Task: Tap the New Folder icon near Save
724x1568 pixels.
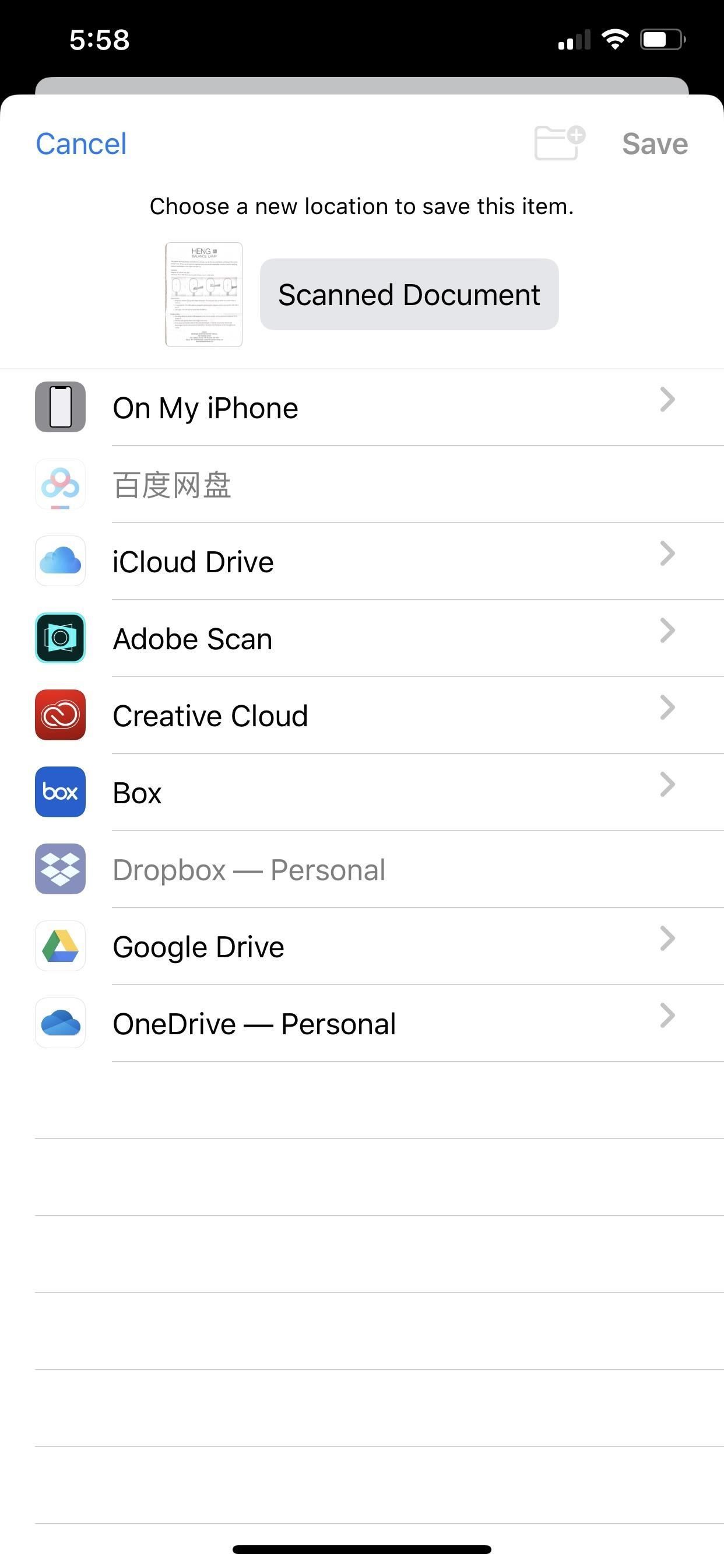Action: (557, 142)
